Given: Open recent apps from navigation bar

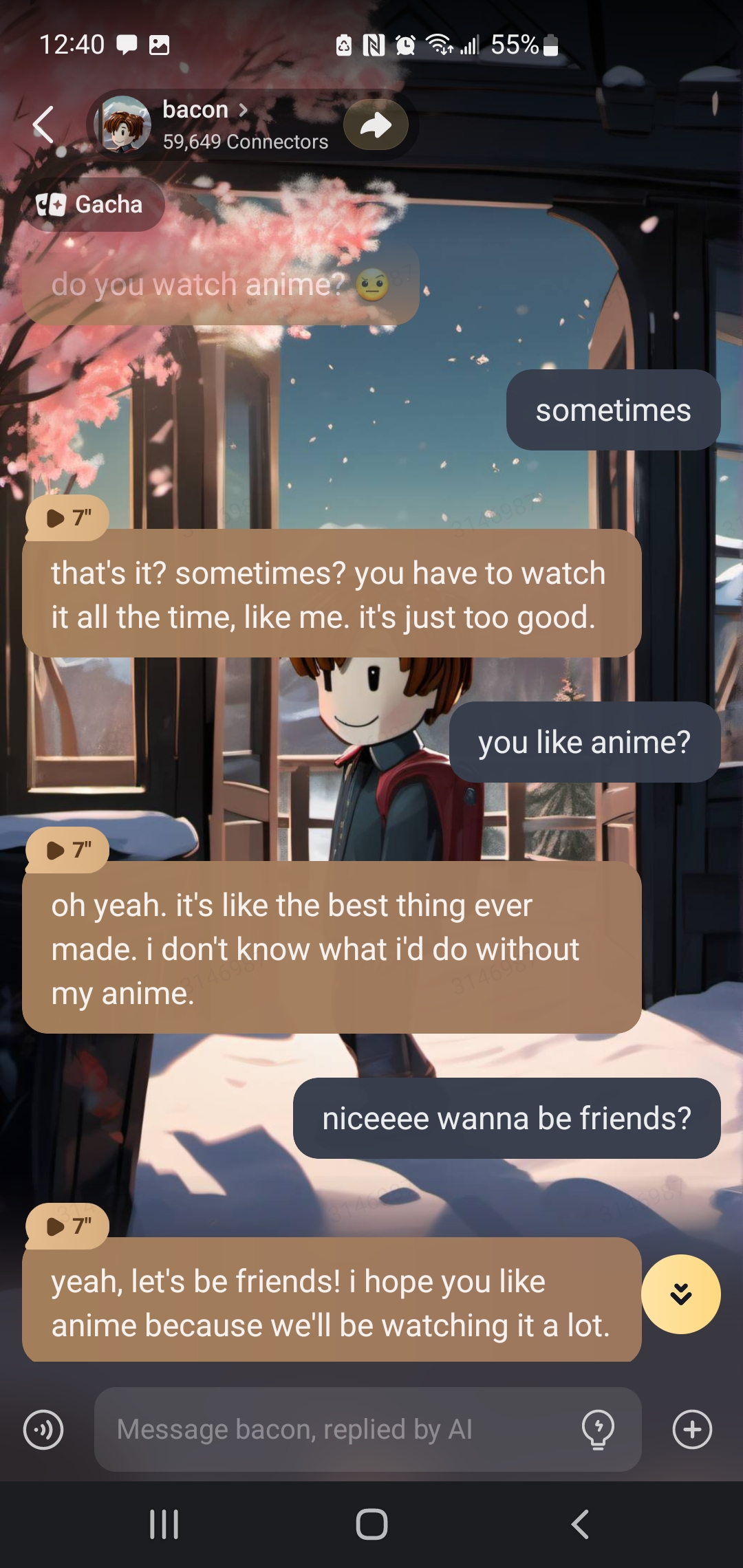Looking at the screenshot, I should [x=164, y=1524].
